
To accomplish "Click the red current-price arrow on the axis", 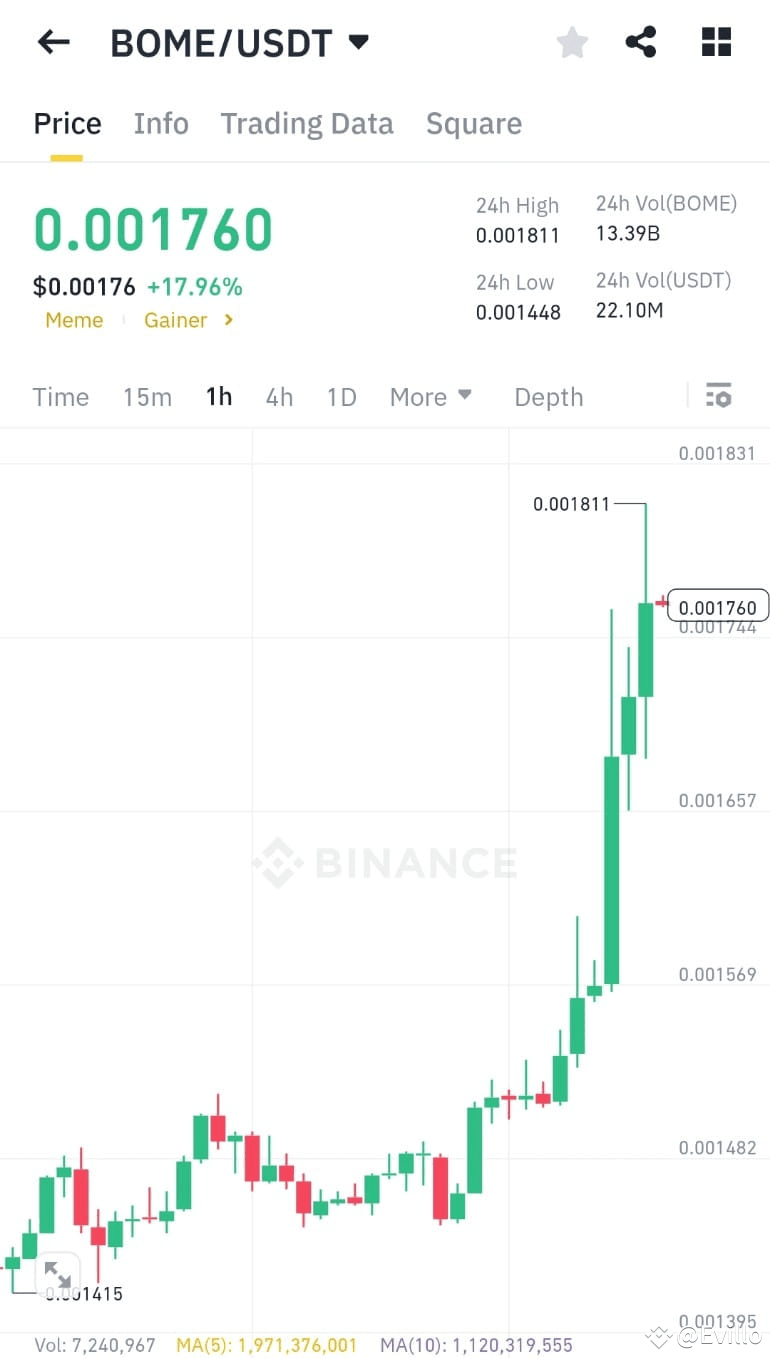I will point(661,602).
